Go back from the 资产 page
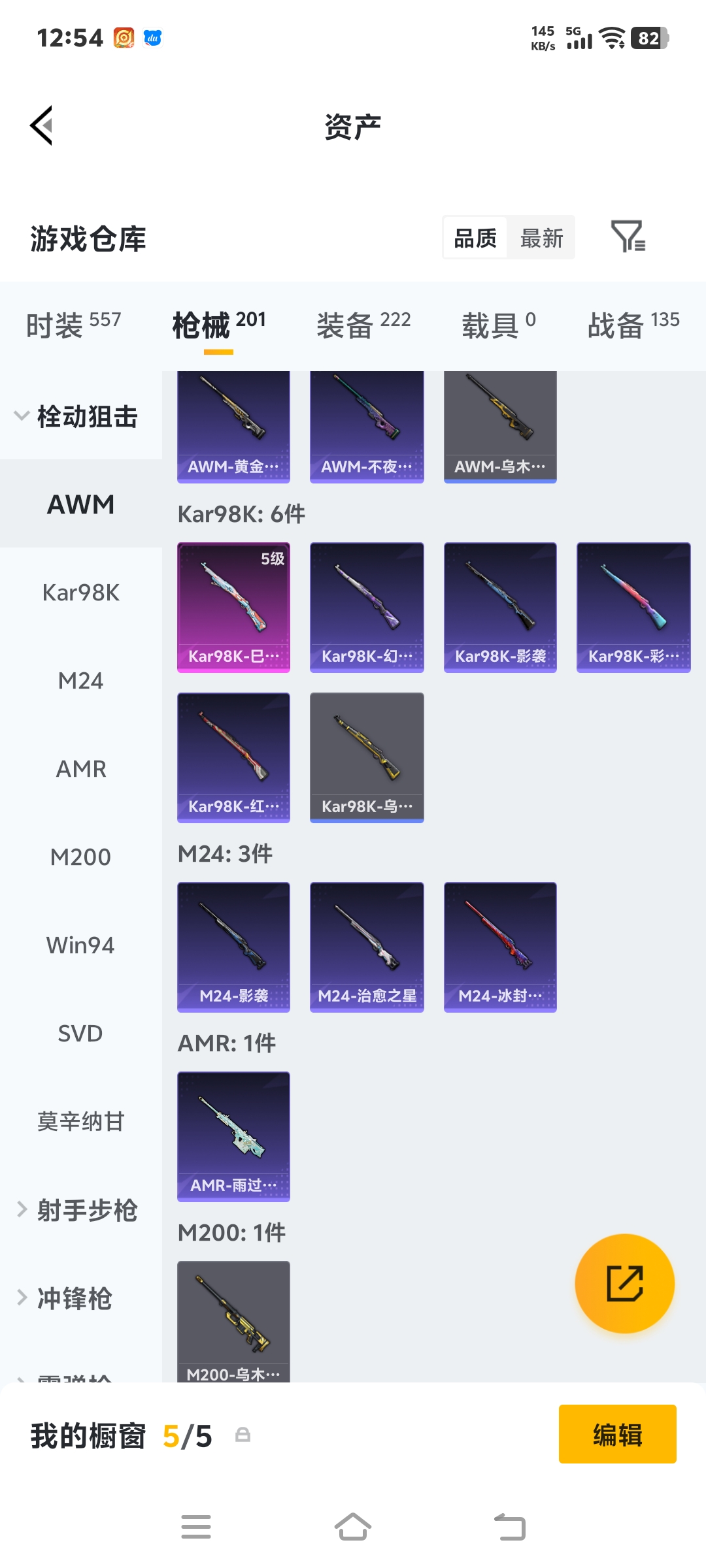The width and height of the screenshot is (706, 1568). pyautogui.click(x=42, y=125)
